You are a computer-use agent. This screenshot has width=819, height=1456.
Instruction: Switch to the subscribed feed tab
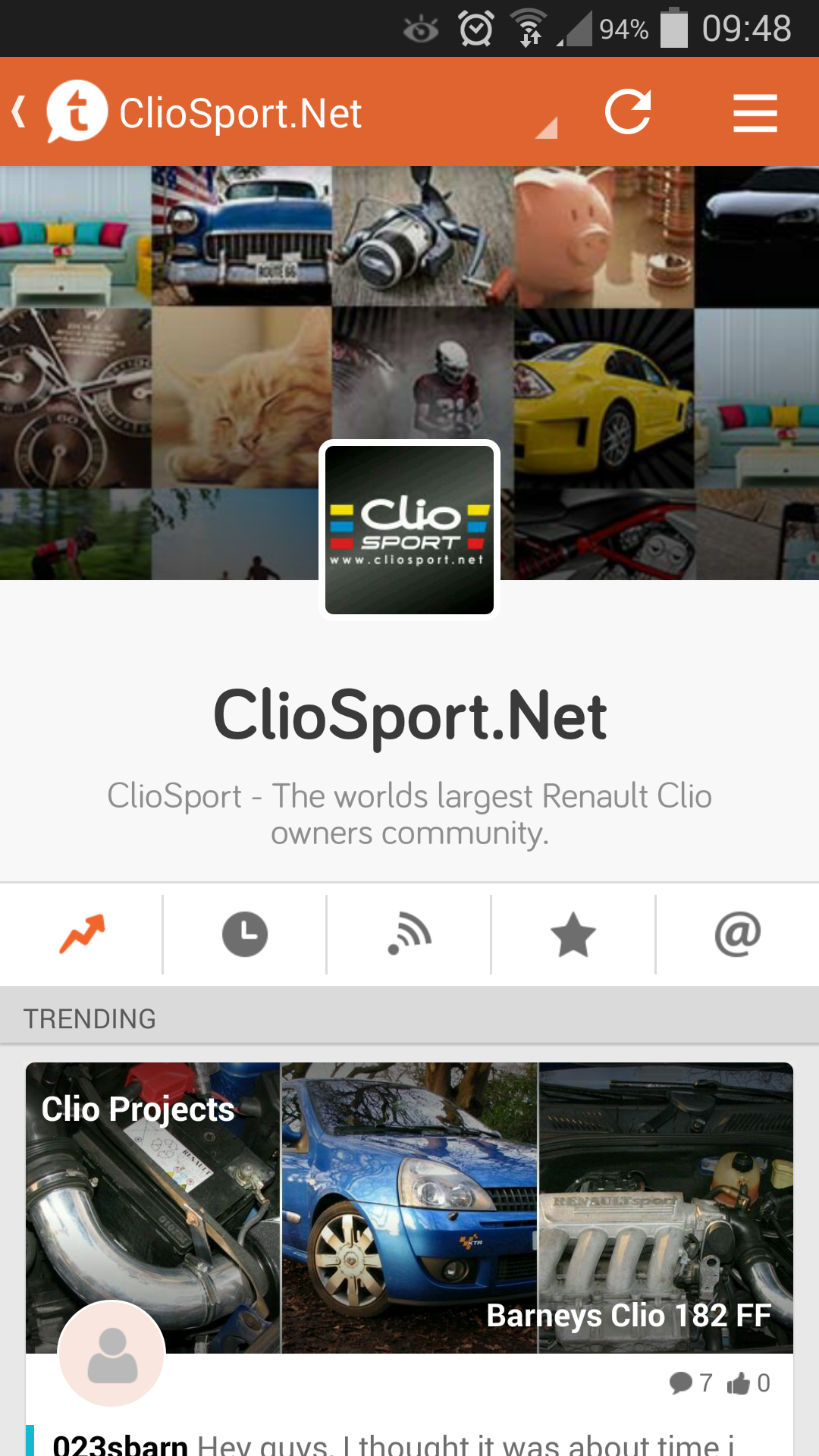(x=409, y=934)
